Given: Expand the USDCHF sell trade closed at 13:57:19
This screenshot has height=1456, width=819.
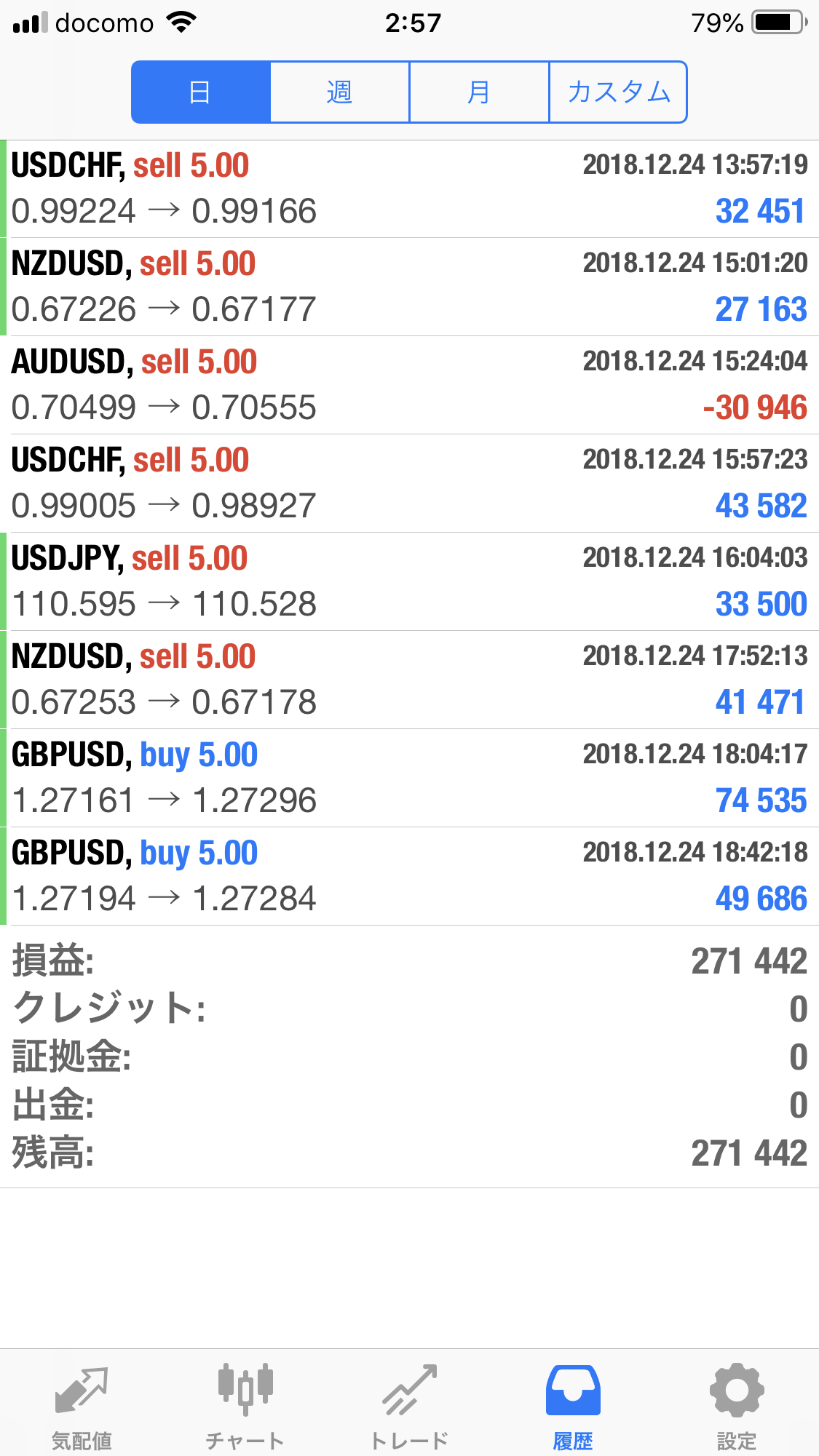Looking at the screenshot, I should tap(409, 189).
